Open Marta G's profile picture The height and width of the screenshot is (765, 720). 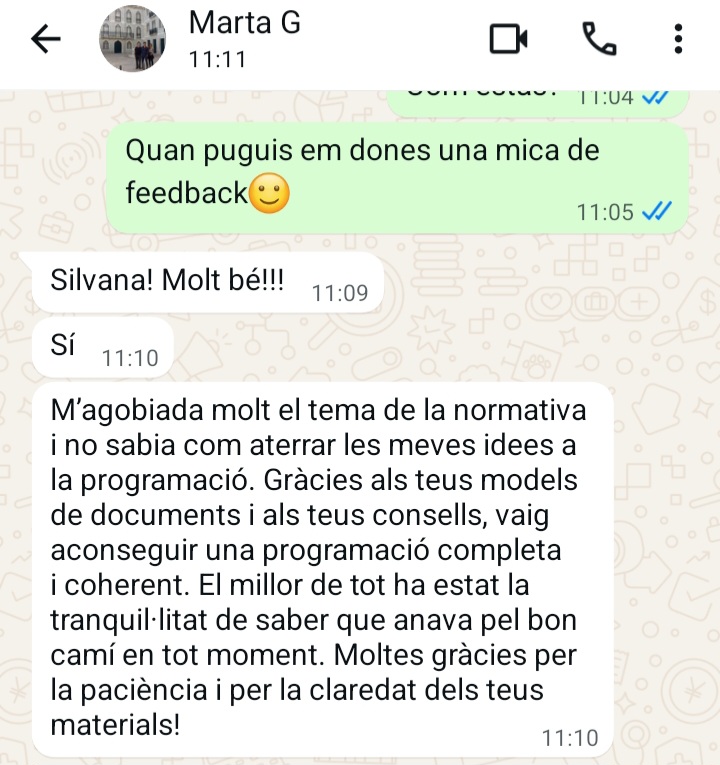(133, 40)
